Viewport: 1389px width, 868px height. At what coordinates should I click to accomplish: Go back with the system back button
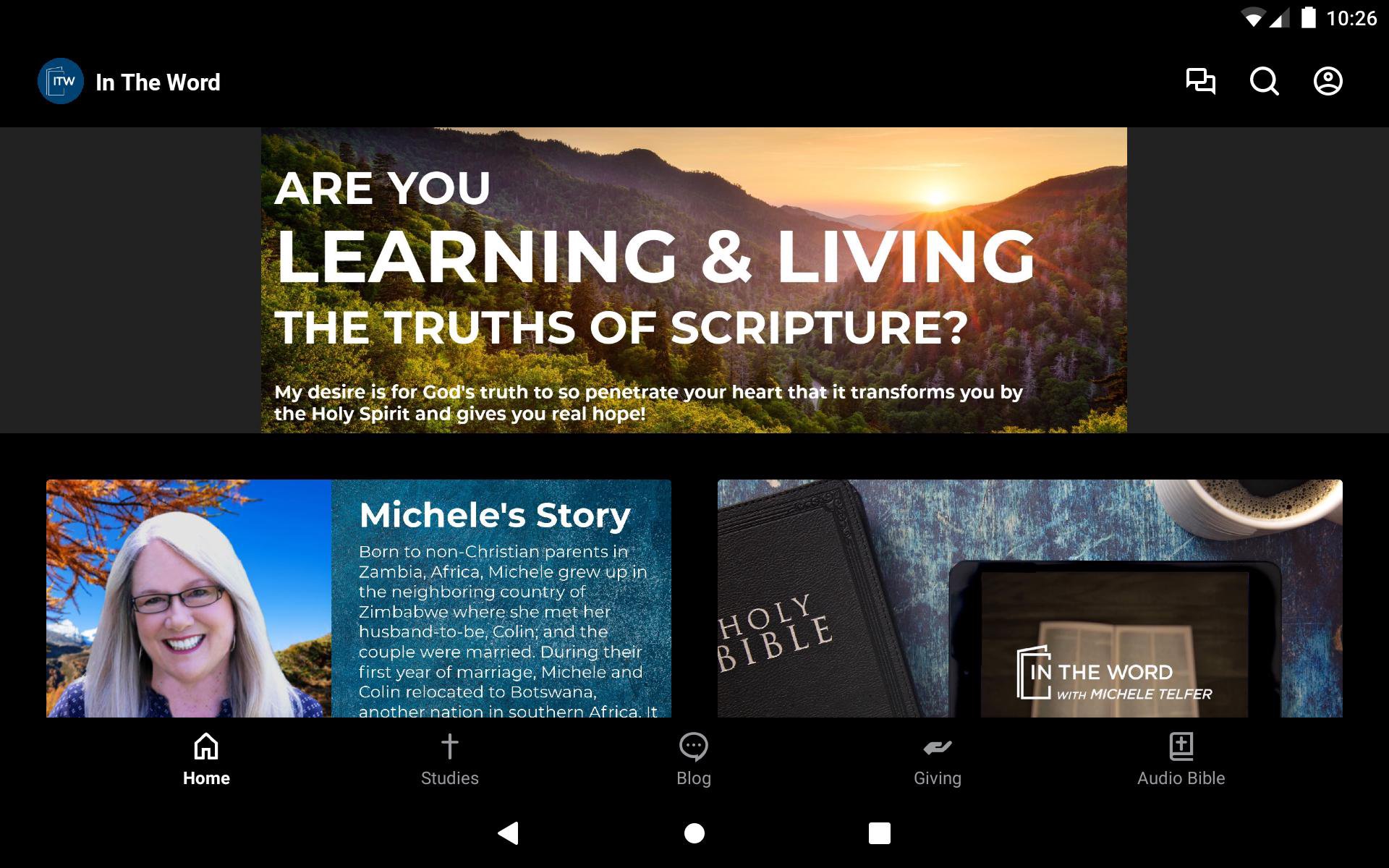click(x=509, y=833)
